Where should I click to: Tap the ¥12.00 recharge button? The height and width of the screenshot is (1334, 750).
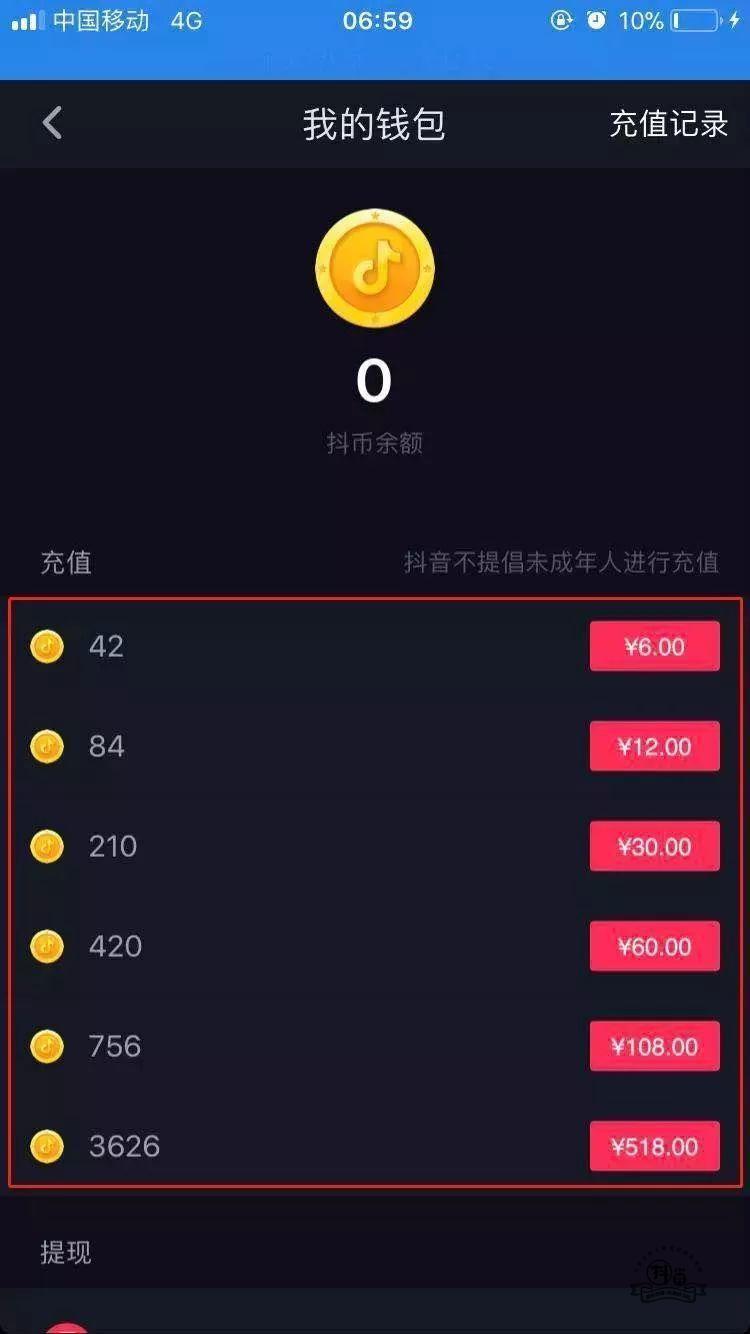(x=654, y=746)
